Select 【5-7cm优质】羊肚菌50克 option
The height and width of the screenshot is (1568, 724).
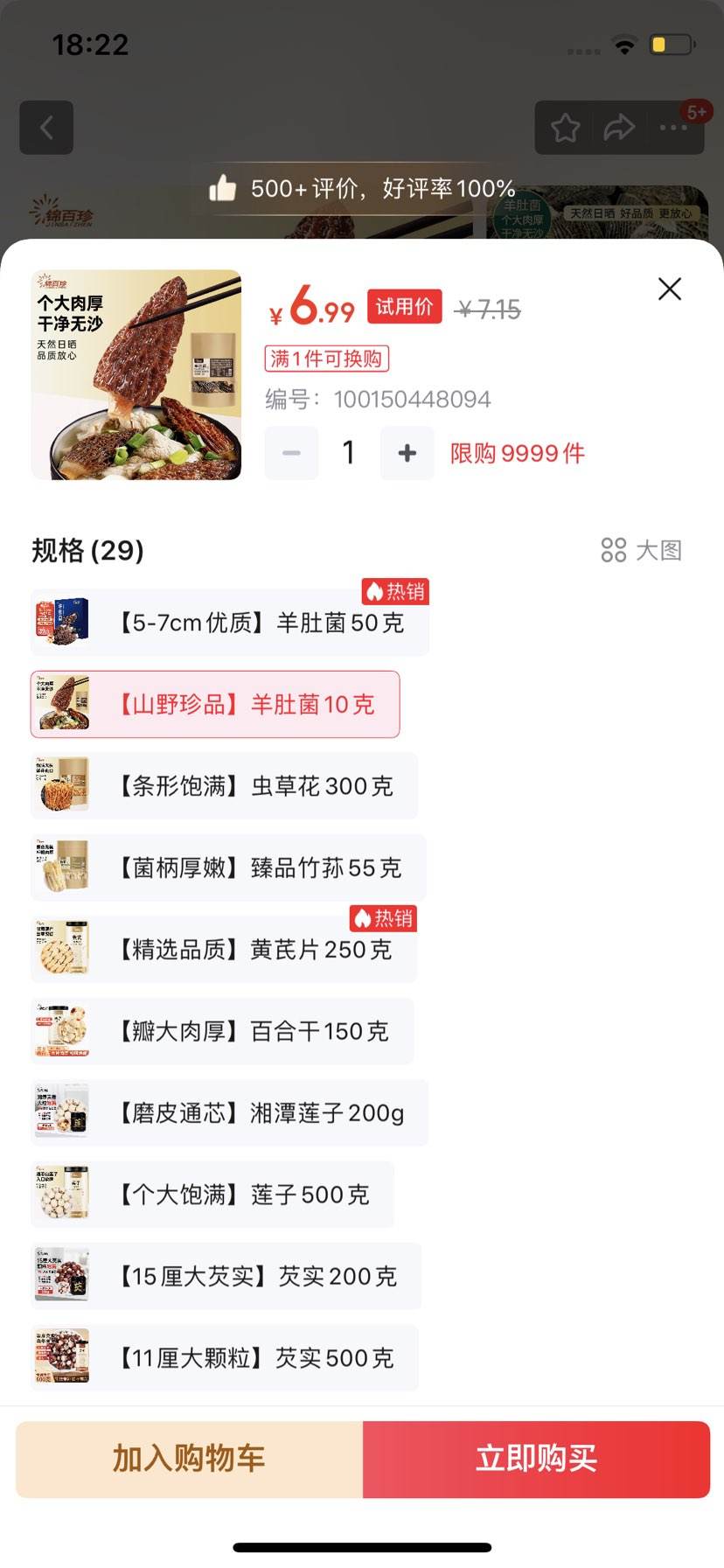point(230,623)
